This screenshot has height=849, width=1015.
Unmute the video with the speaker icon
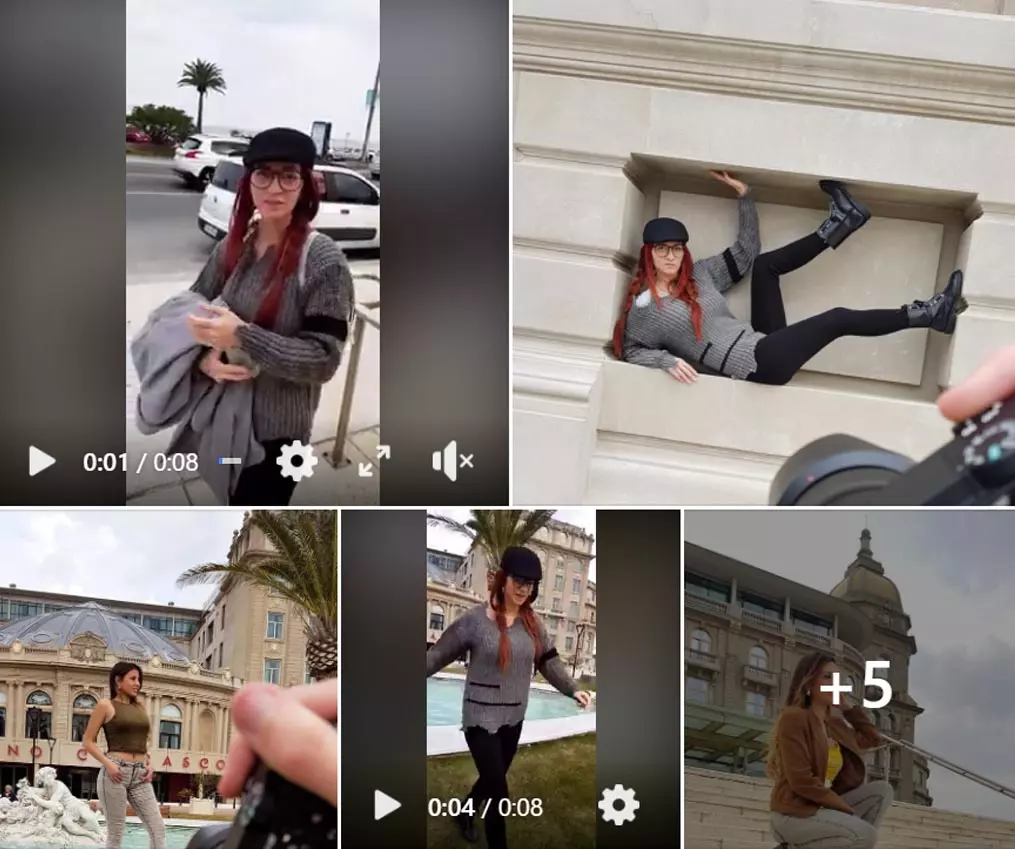pos(452,461)
